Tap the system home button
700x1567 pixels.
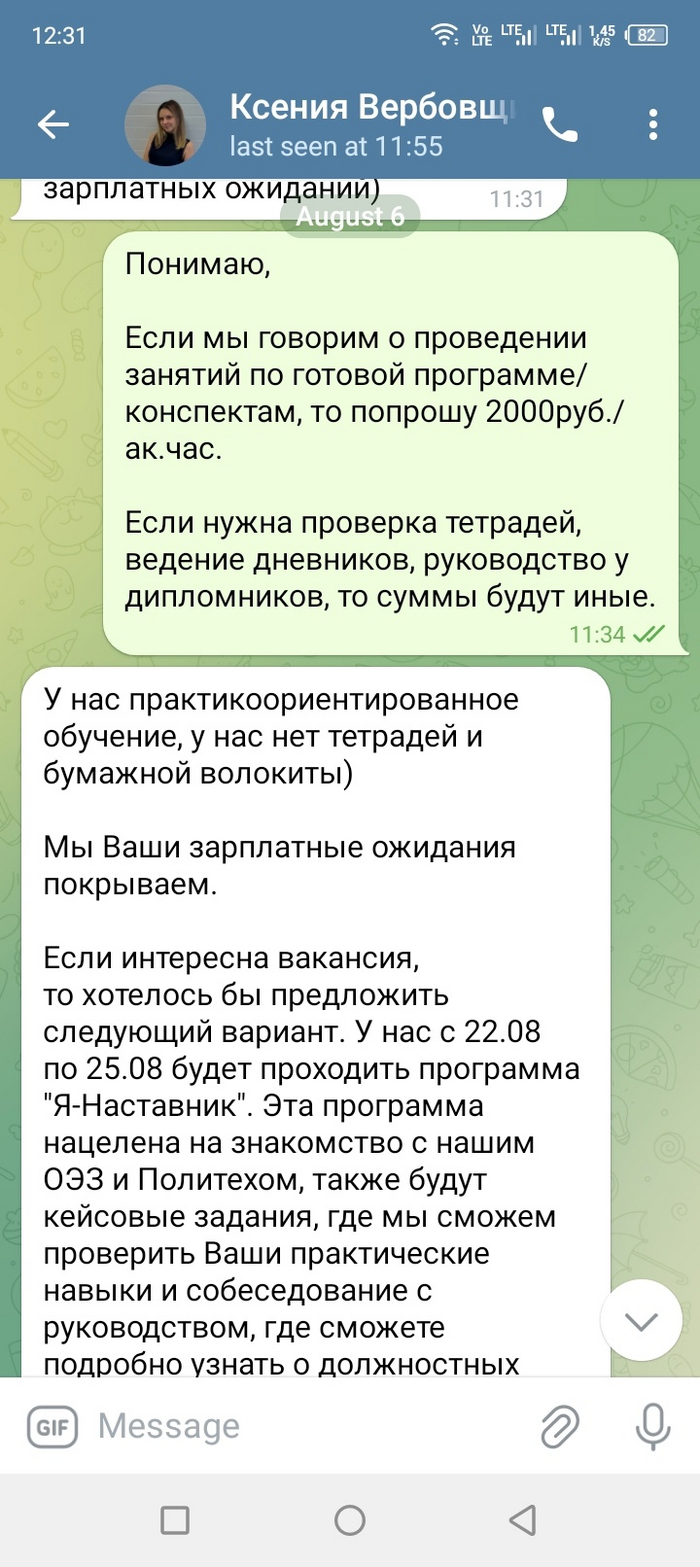350,1521
